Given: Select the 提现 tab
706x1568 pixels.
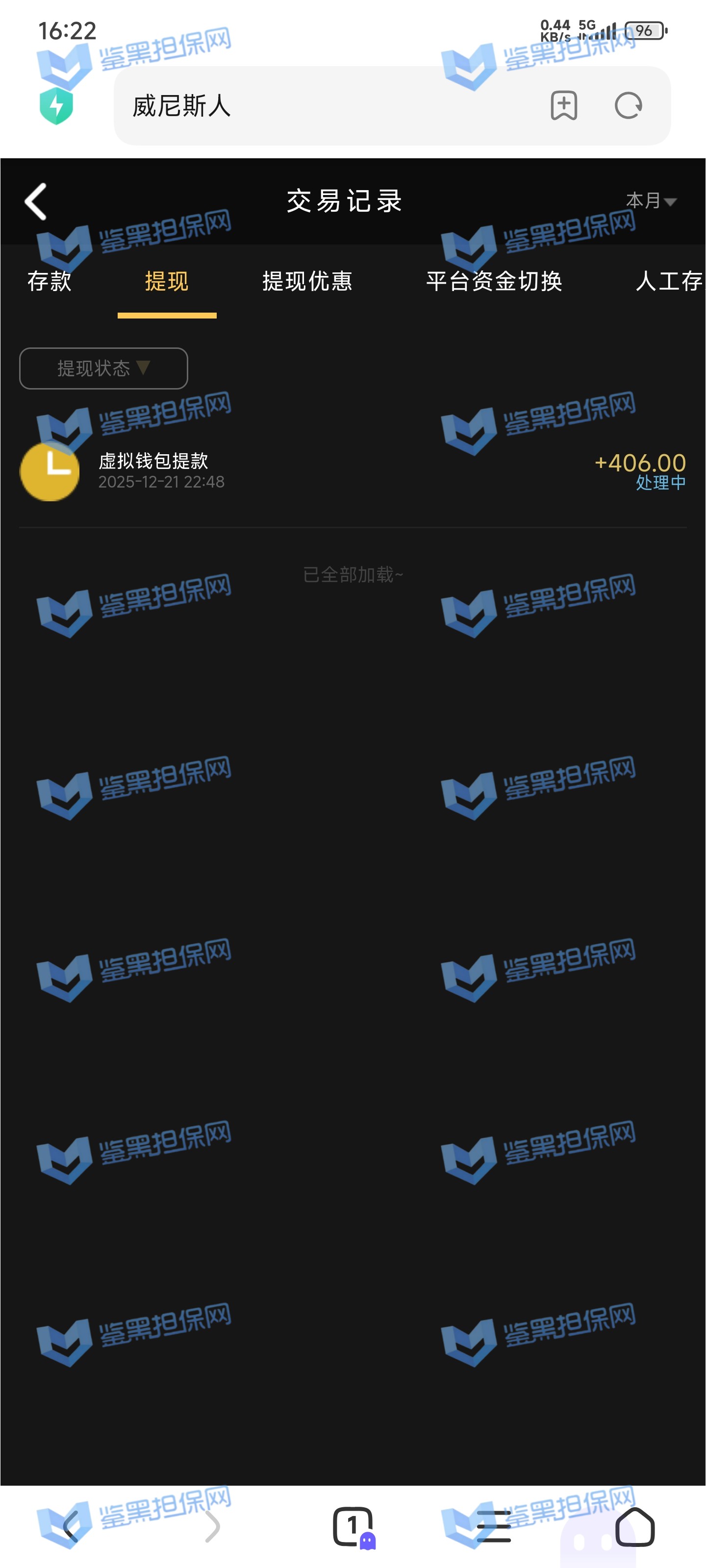Looking at the screenshot, I should point(167,281).
